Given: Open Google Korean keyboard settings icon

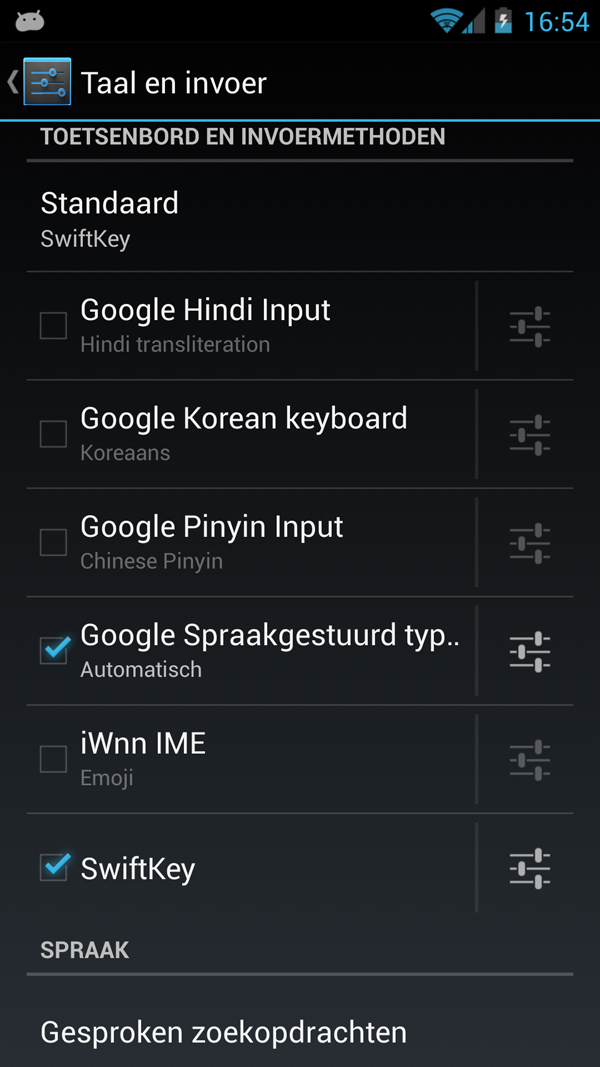Looking at the screenshot, I should pos(530,435).
